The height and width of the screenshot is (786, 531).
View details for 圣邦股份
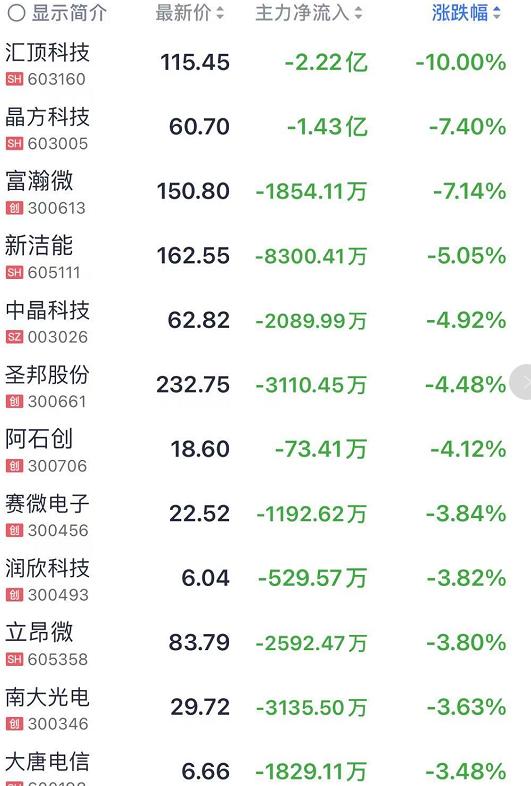click(x=265, y=385)
